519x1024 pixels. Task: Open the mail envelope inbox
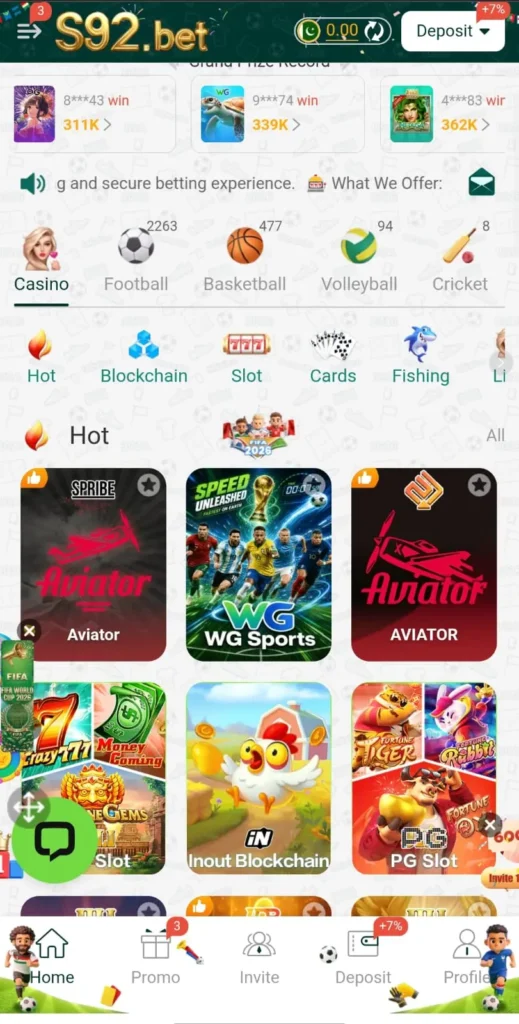pos(481,183)
